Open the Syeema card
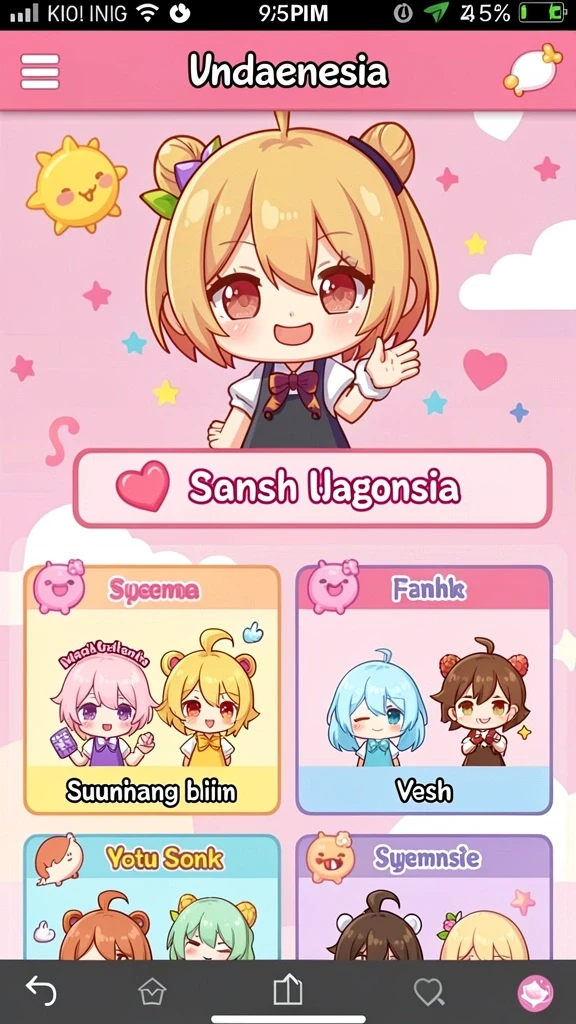 [152, 689]
